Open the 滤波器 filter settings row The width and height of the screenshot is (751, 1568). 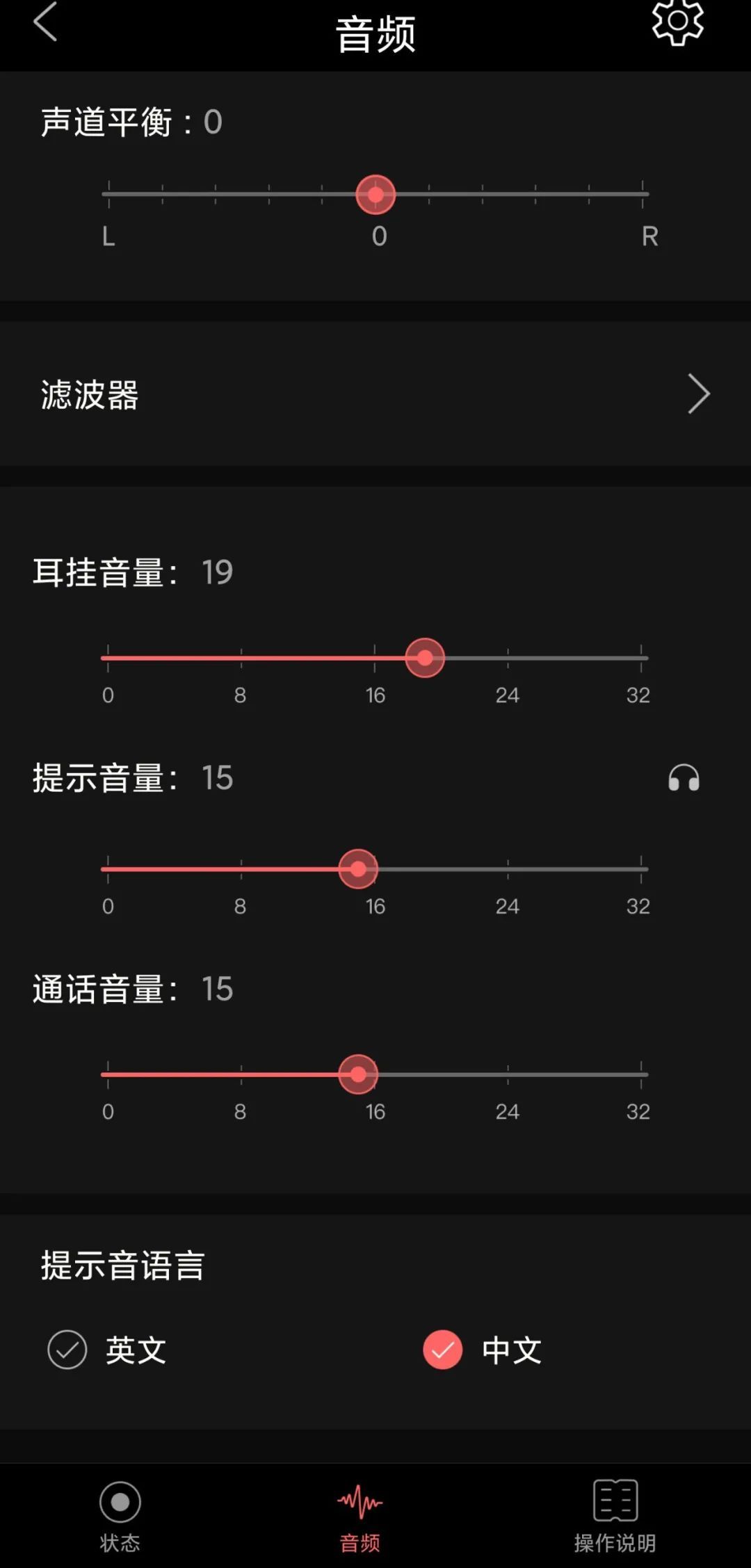click(375, 394)
